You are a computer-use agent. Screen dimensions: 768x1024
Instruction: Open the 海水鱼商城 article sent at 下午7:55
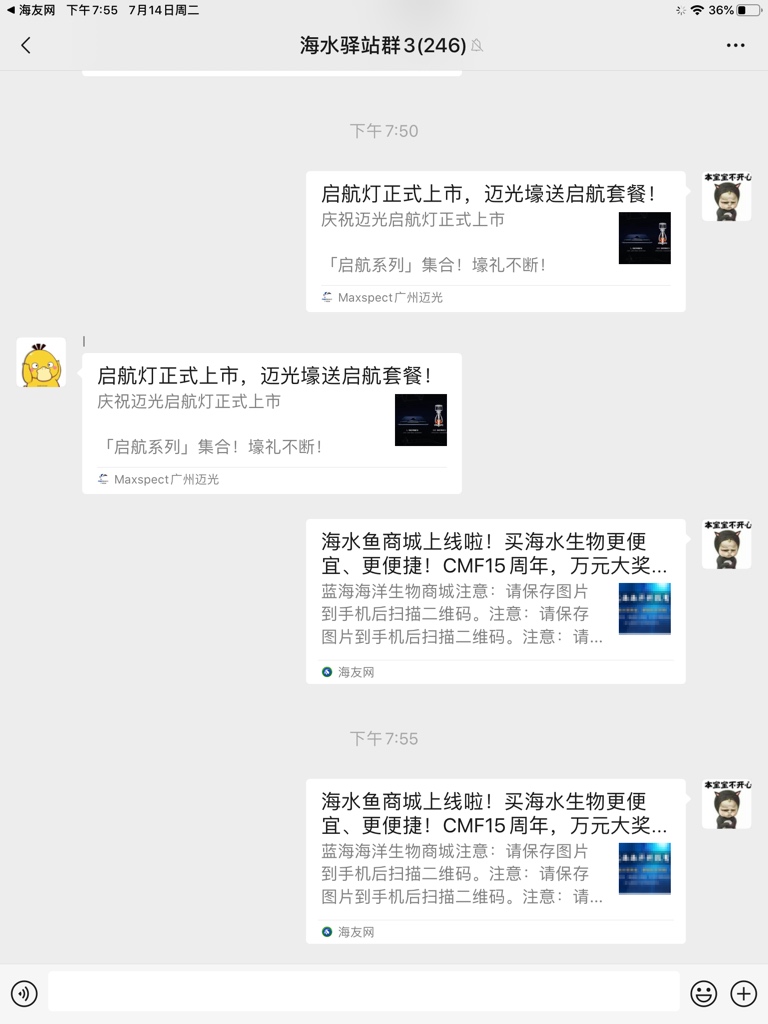coord(495,860)
